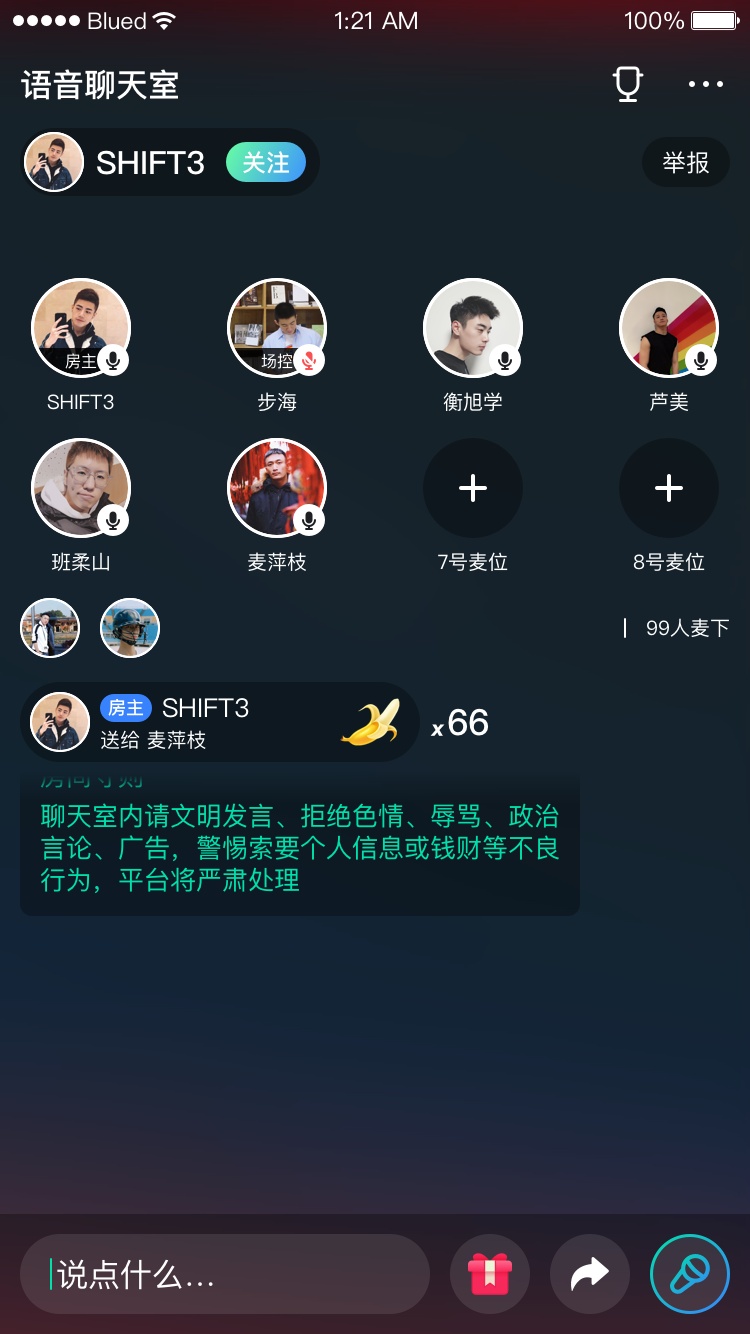Open host SHIFT3's mic seat avatar
Viewport: 750px width, 1334px height.
[x=80, y=328]
